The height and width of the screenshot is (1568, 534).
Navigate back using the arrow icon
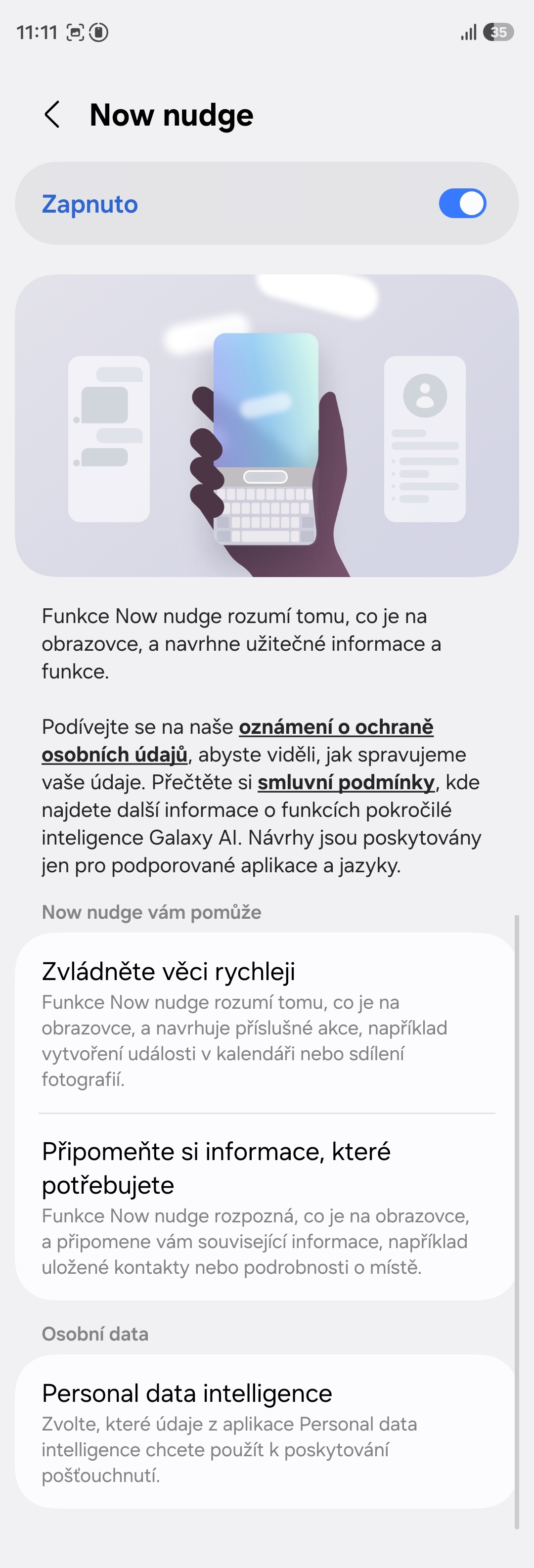pos(52,114)
